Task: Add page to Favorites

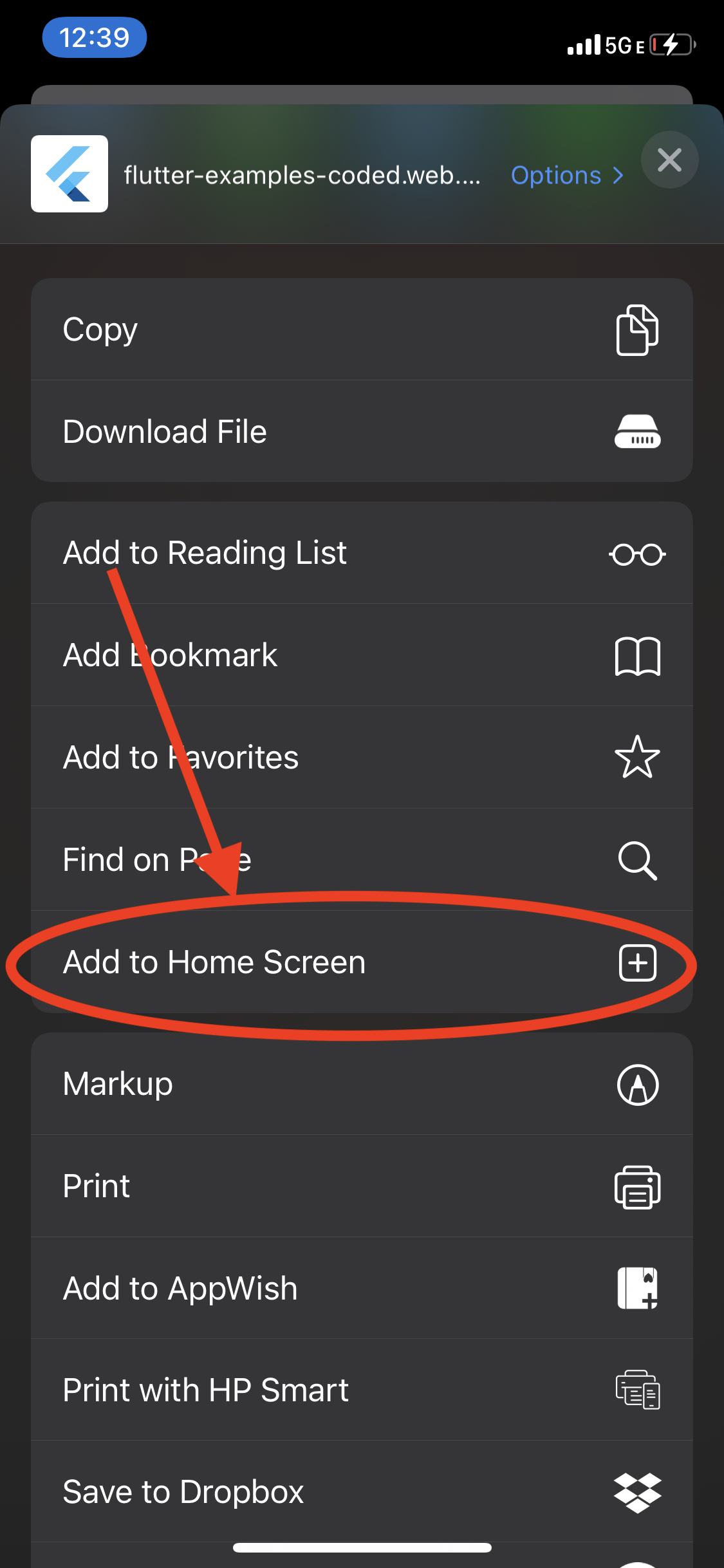Action: click(x=362, y=757)
